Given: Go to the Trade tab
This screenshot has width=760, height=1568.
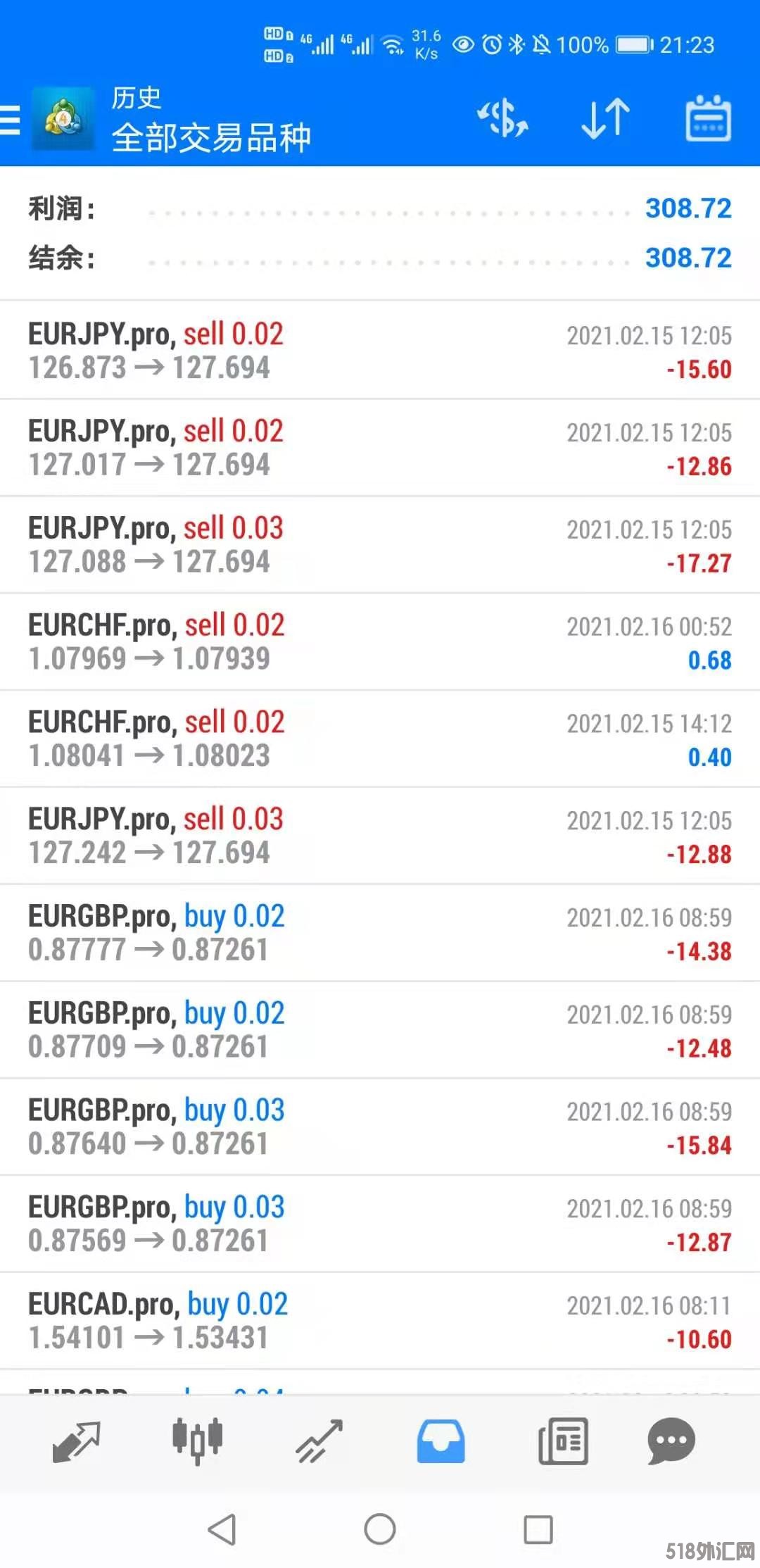Looking at the screenshot, I should coord(319,1441).
